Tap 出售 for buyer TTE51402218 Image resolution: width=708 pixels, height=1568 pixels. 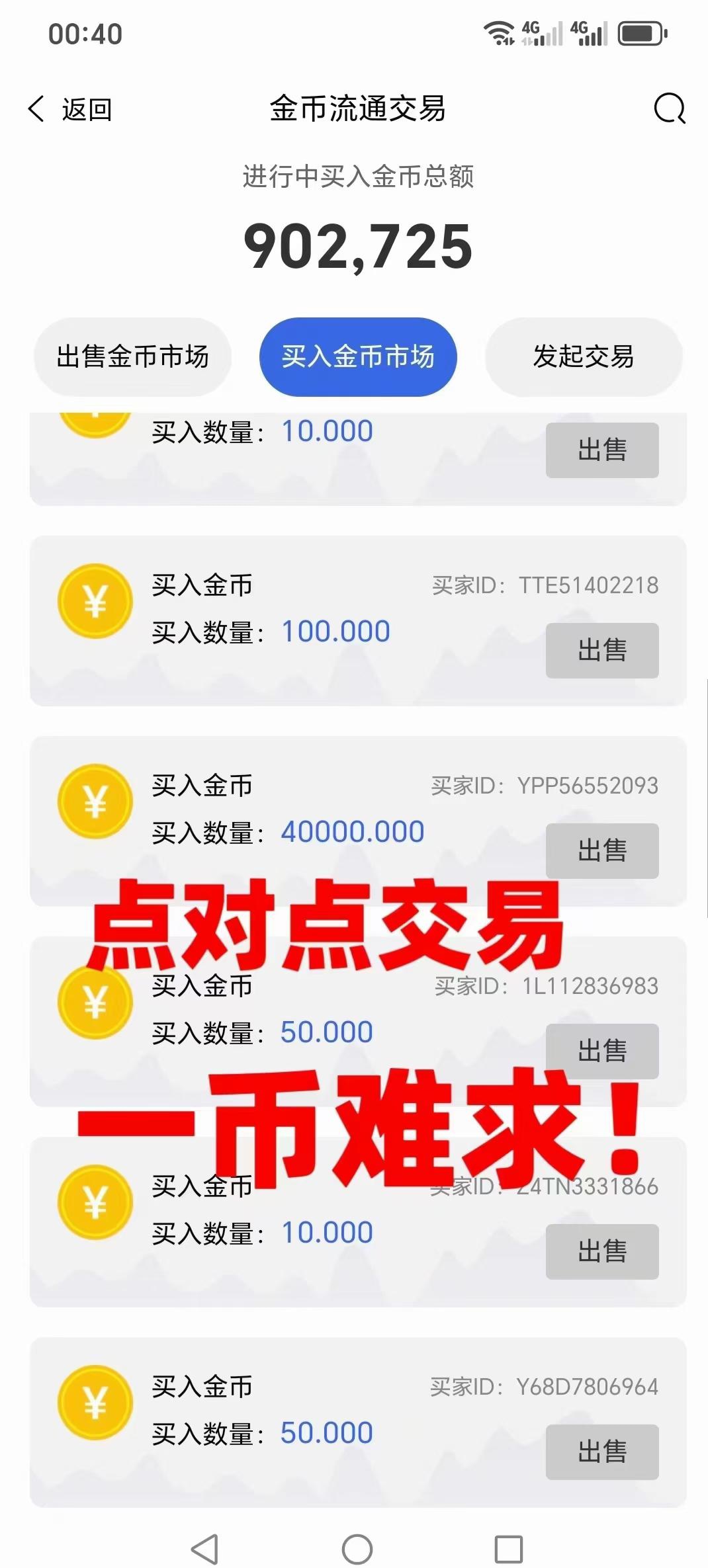[x=601, y=651]
